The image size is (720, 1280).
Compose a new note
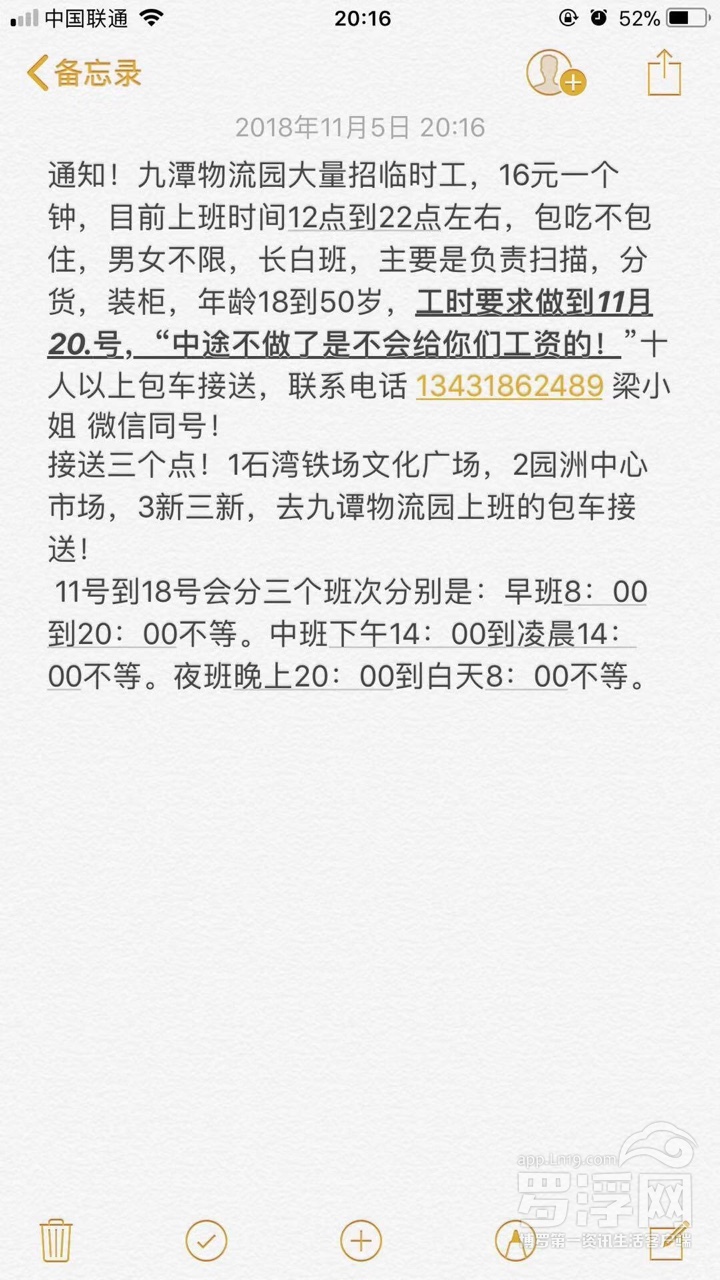click(x=668, y=1240)
